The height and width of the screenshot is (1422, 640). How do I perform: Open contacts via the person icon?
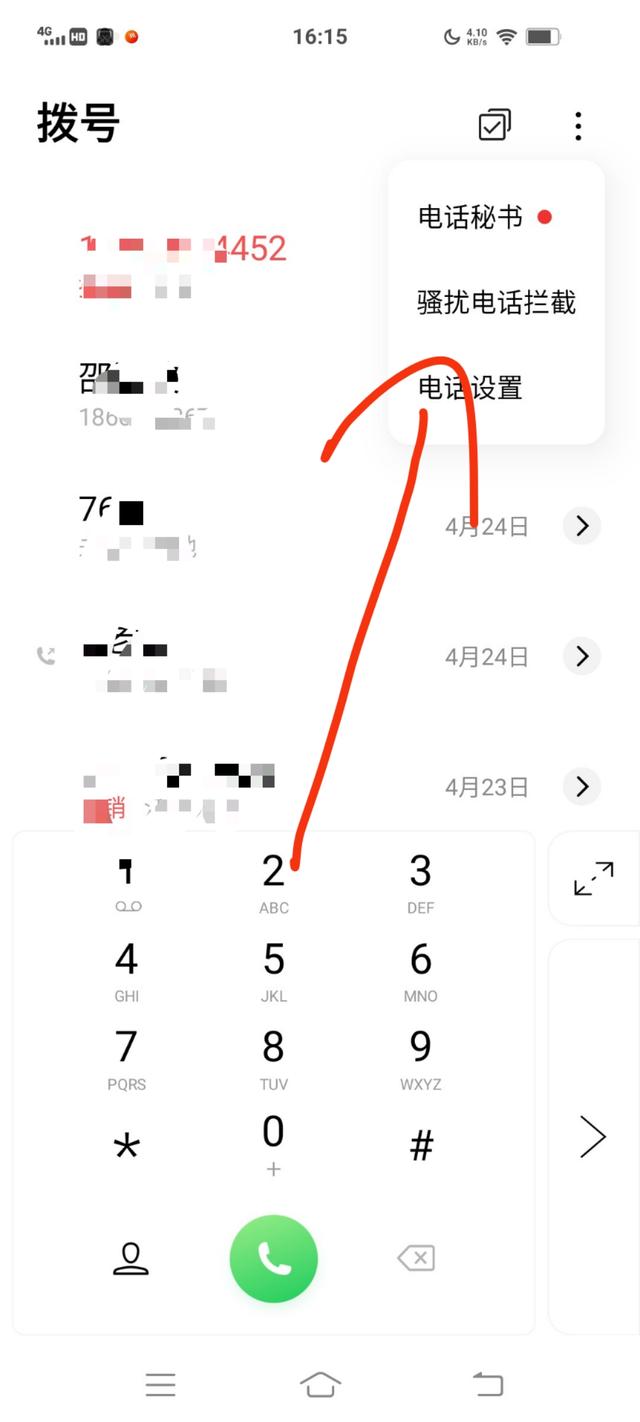pyautogui.click(x=130, y=1258)
